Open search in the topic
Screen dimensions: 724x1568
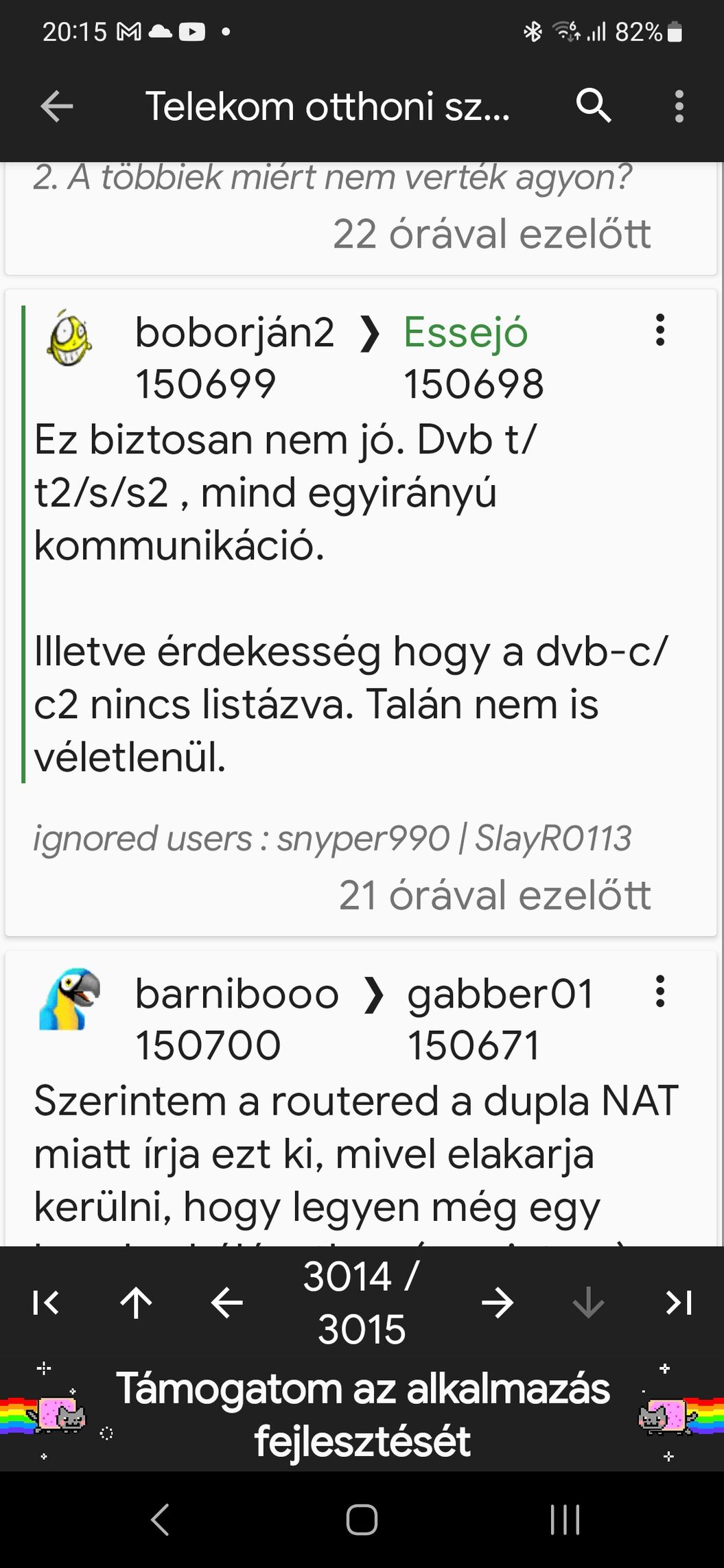coord(593,106)
